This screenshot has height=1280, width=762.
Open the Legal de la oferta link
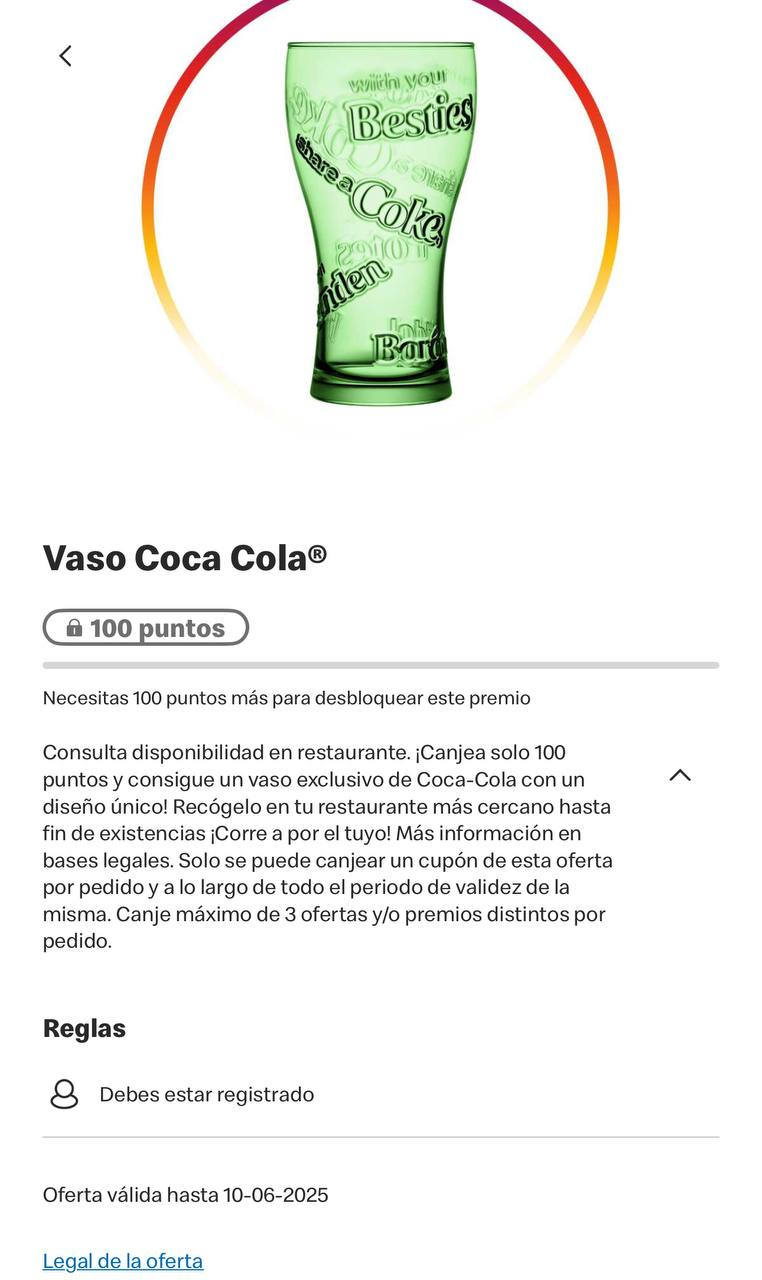pyautogui.click(x=123, y=1261)
